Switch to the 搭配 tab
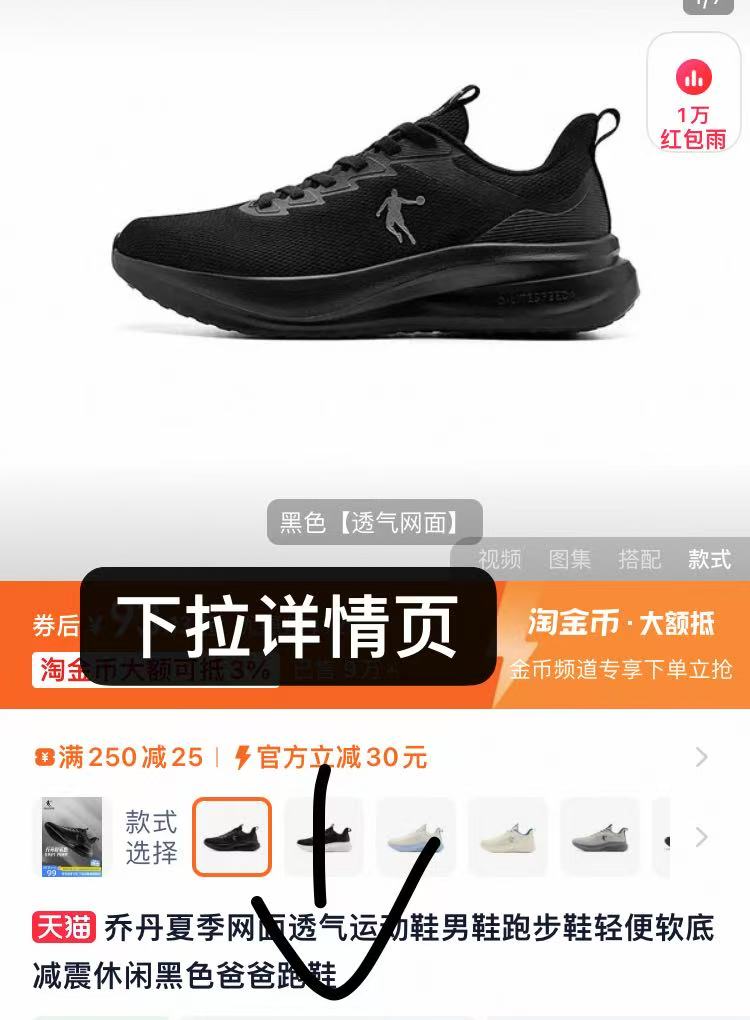The image size is (750, 1020). (x=640, y=560)
